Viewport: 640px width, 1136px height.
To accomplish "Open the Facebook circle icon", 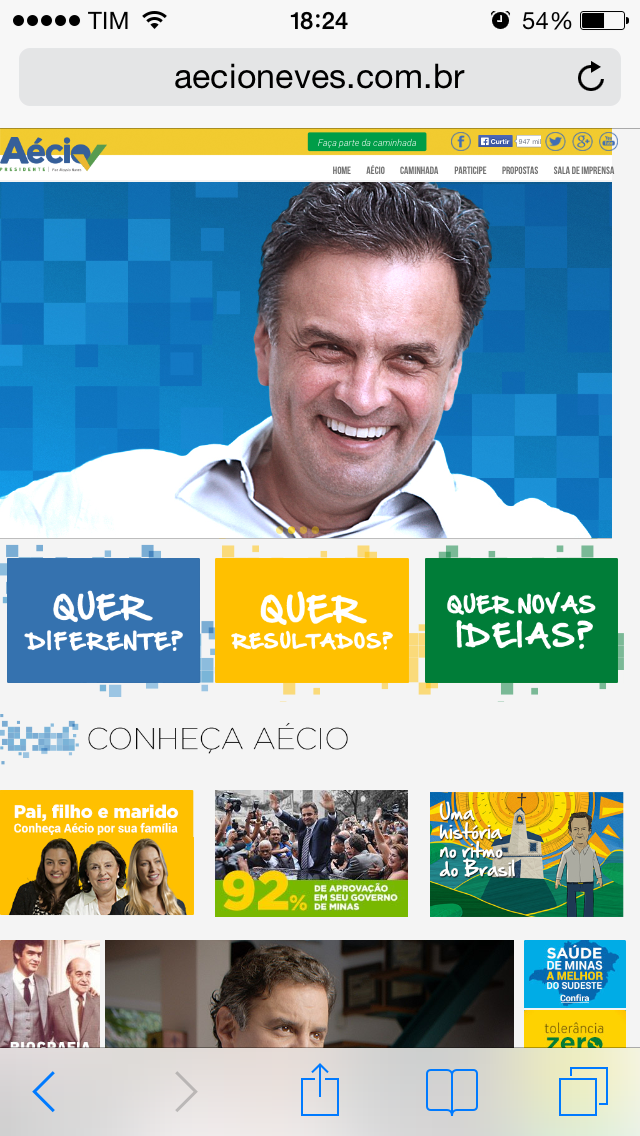I will (461, 141).
